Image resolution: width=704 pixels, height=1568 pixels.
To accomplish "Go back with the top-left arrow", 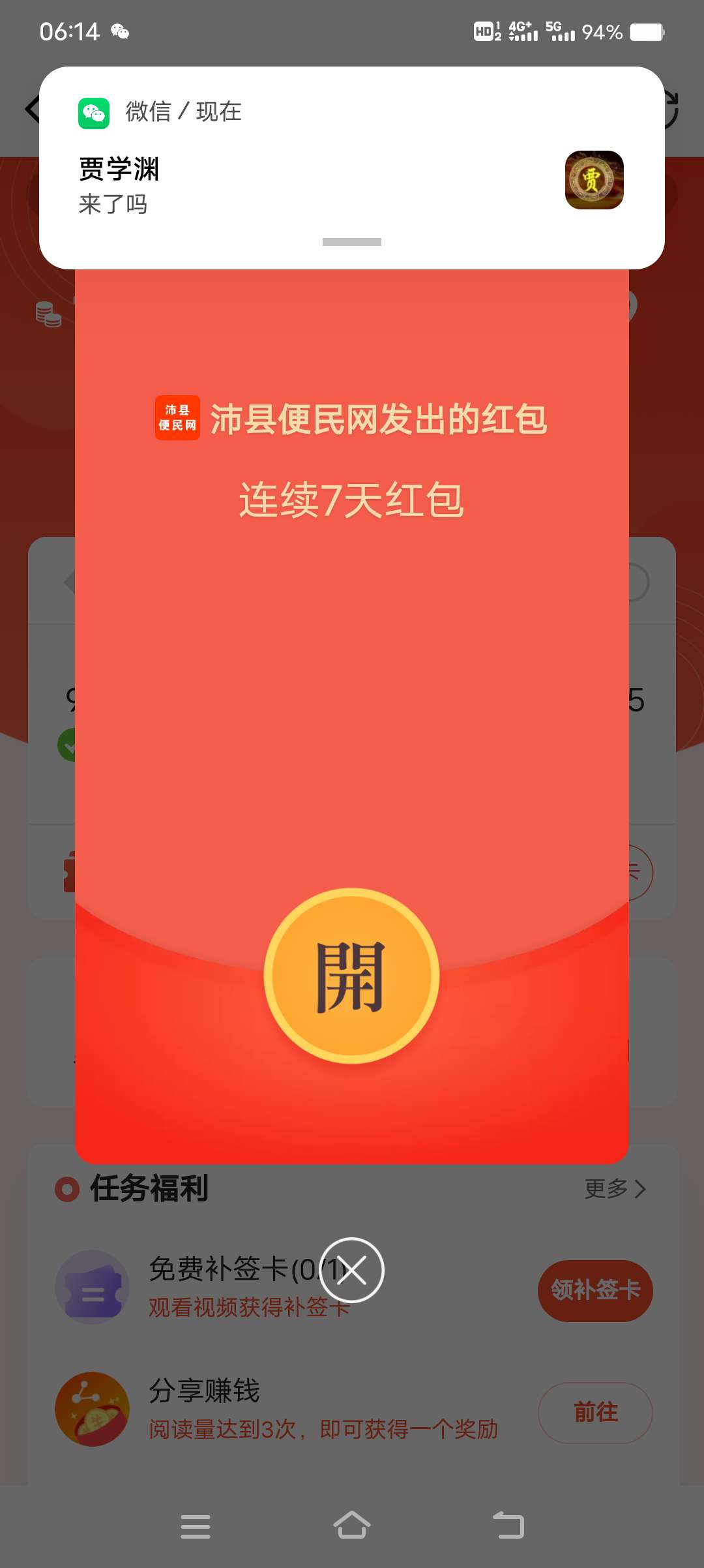I will (31, 109).
